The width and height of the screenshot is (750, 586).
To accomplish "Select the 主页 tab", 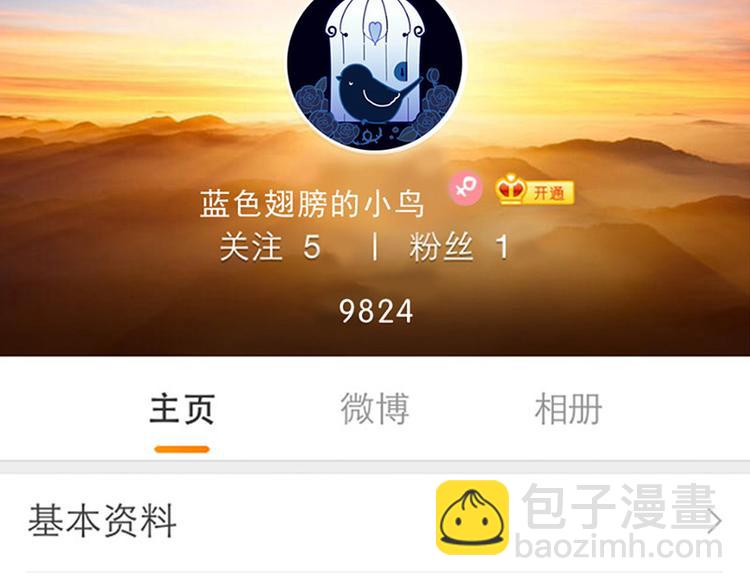I will click(x=182, y=409).
